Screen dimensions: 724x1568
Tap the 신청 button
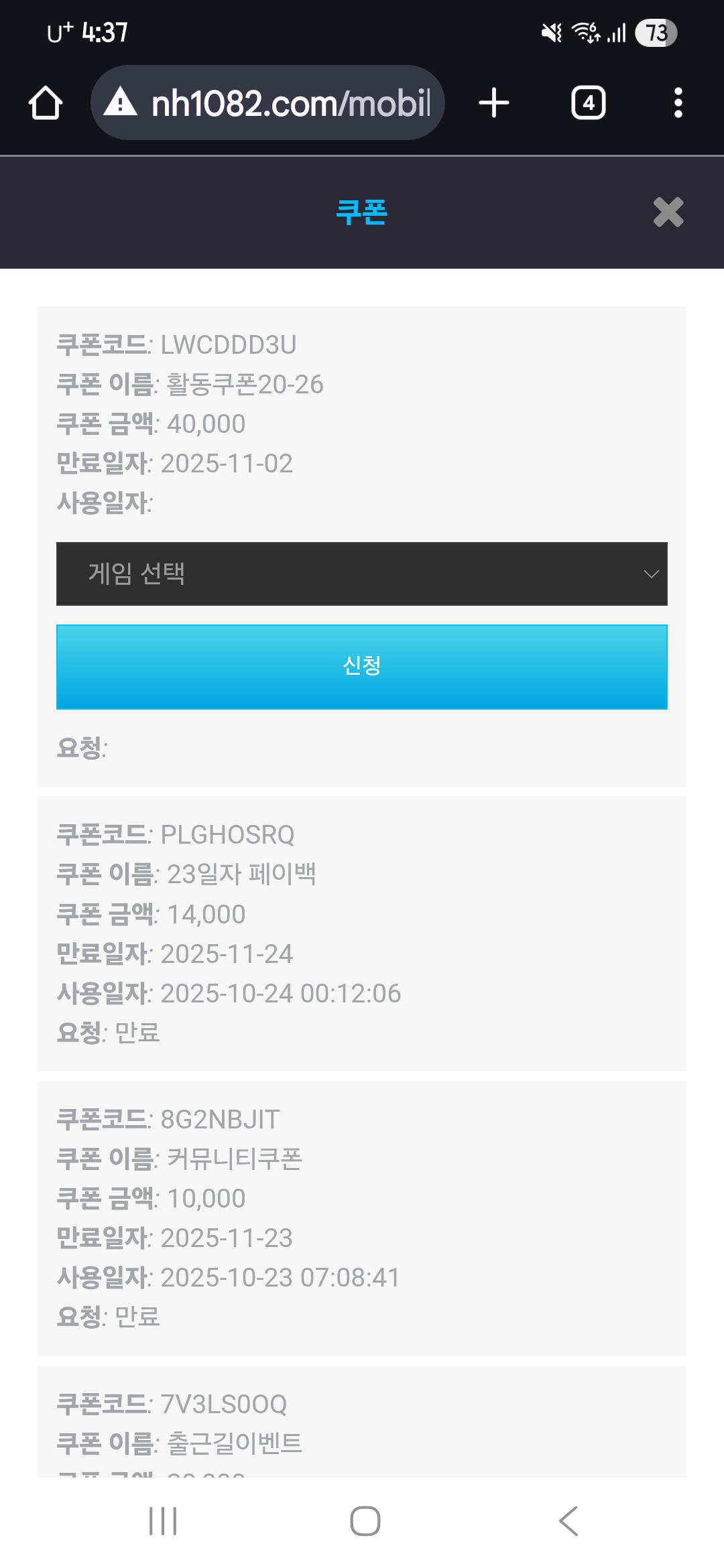[x=362, y=666]
